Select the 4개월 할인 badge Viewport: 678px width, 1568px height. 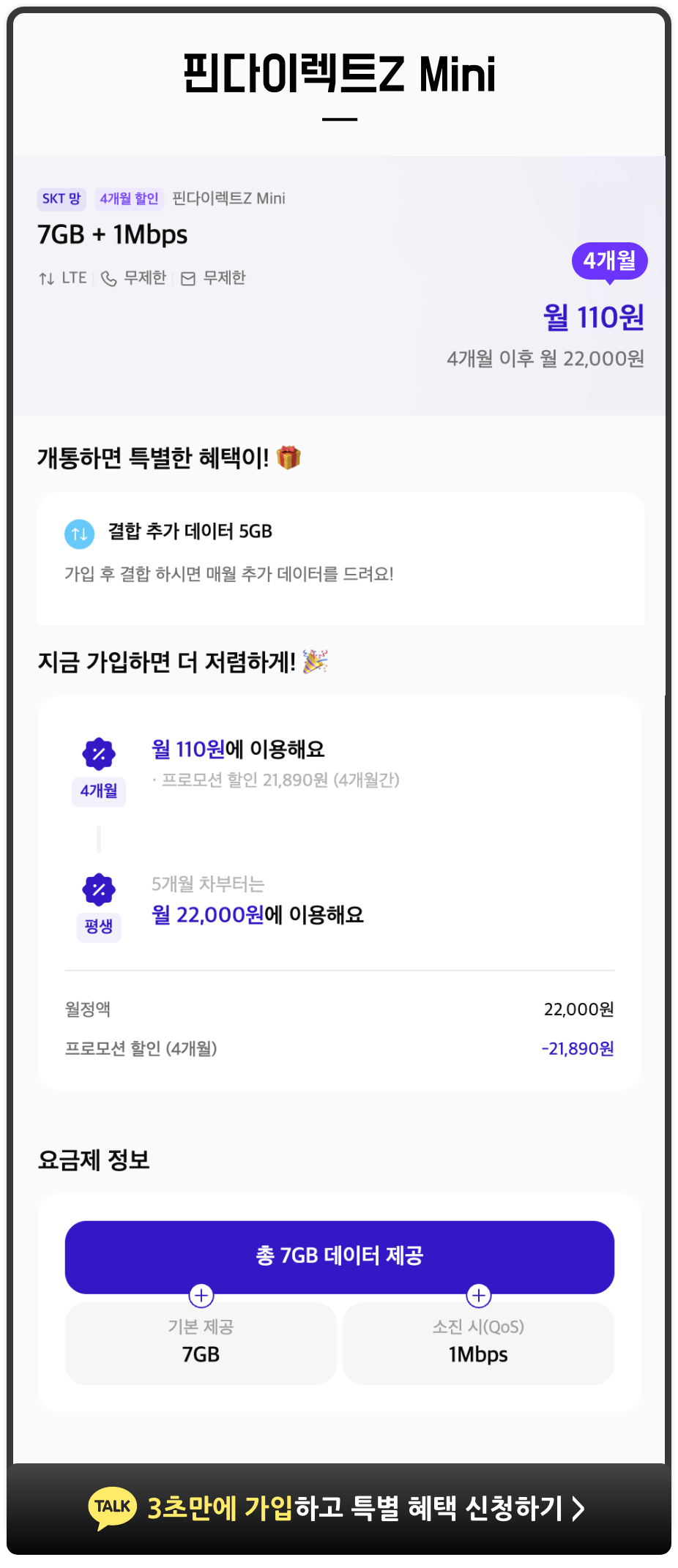click(130, 198)
